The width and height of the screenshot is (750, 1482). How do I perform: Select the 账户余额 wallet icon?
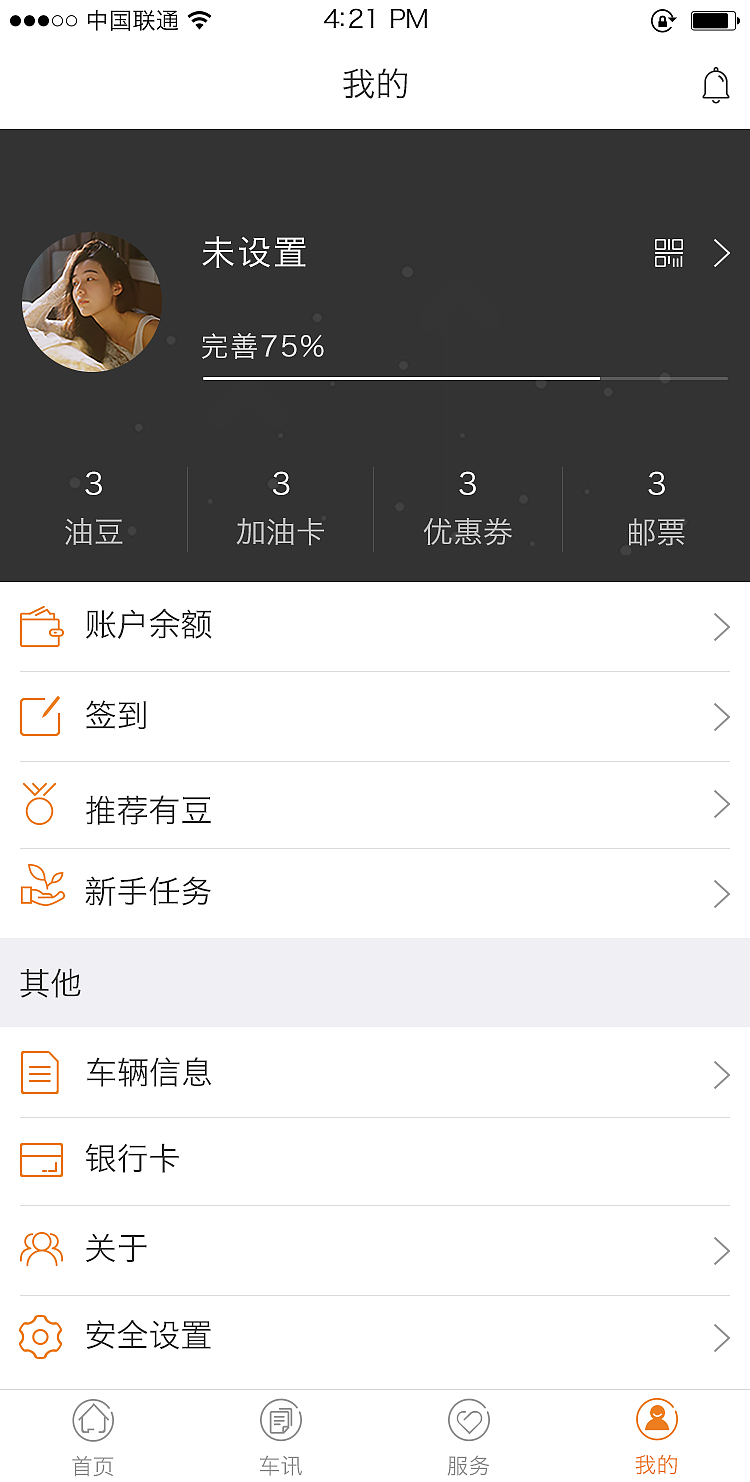click(40, 626)
